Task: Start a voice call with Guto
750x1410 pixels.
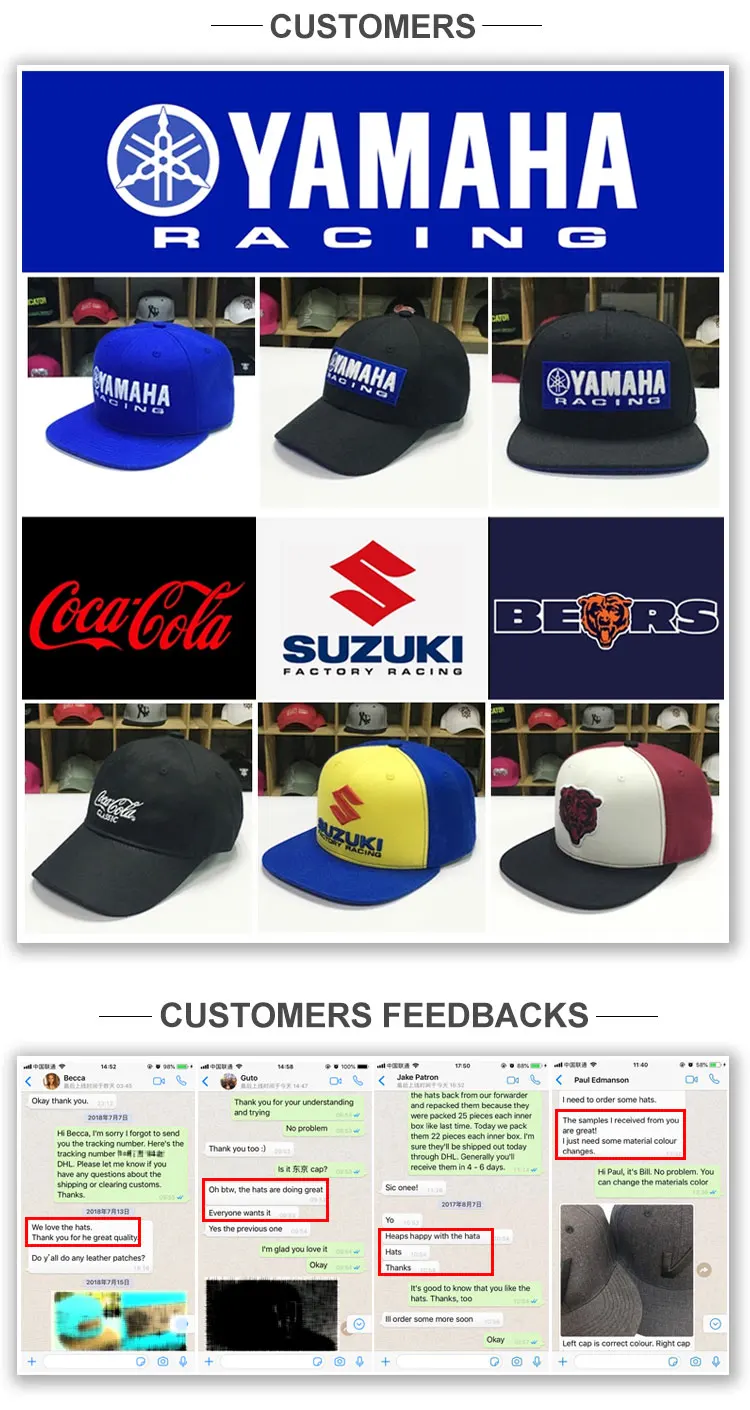Action: coord(358,1080)
